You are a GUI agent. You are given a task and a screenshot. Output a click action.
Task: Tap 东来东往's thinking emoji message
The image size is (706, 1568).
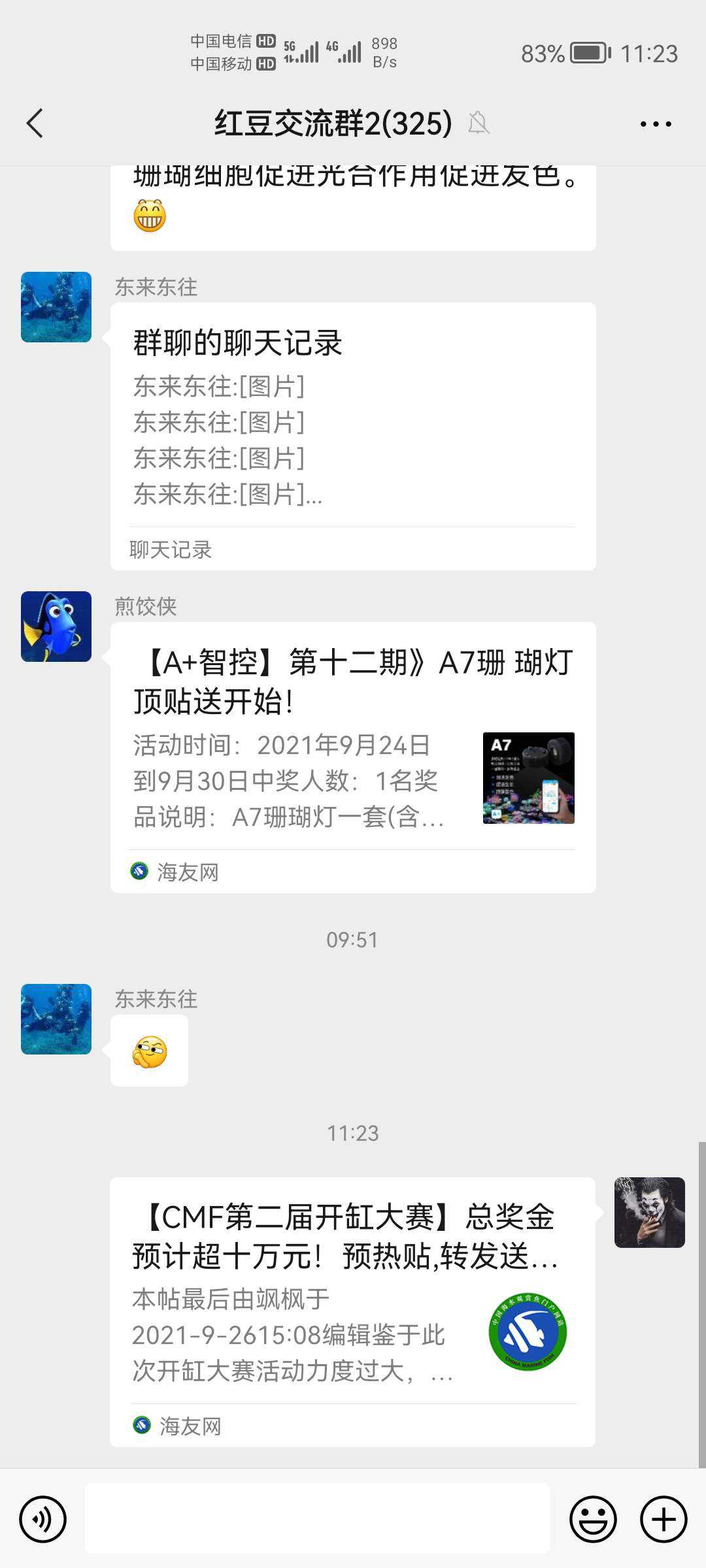[150, 1051]
